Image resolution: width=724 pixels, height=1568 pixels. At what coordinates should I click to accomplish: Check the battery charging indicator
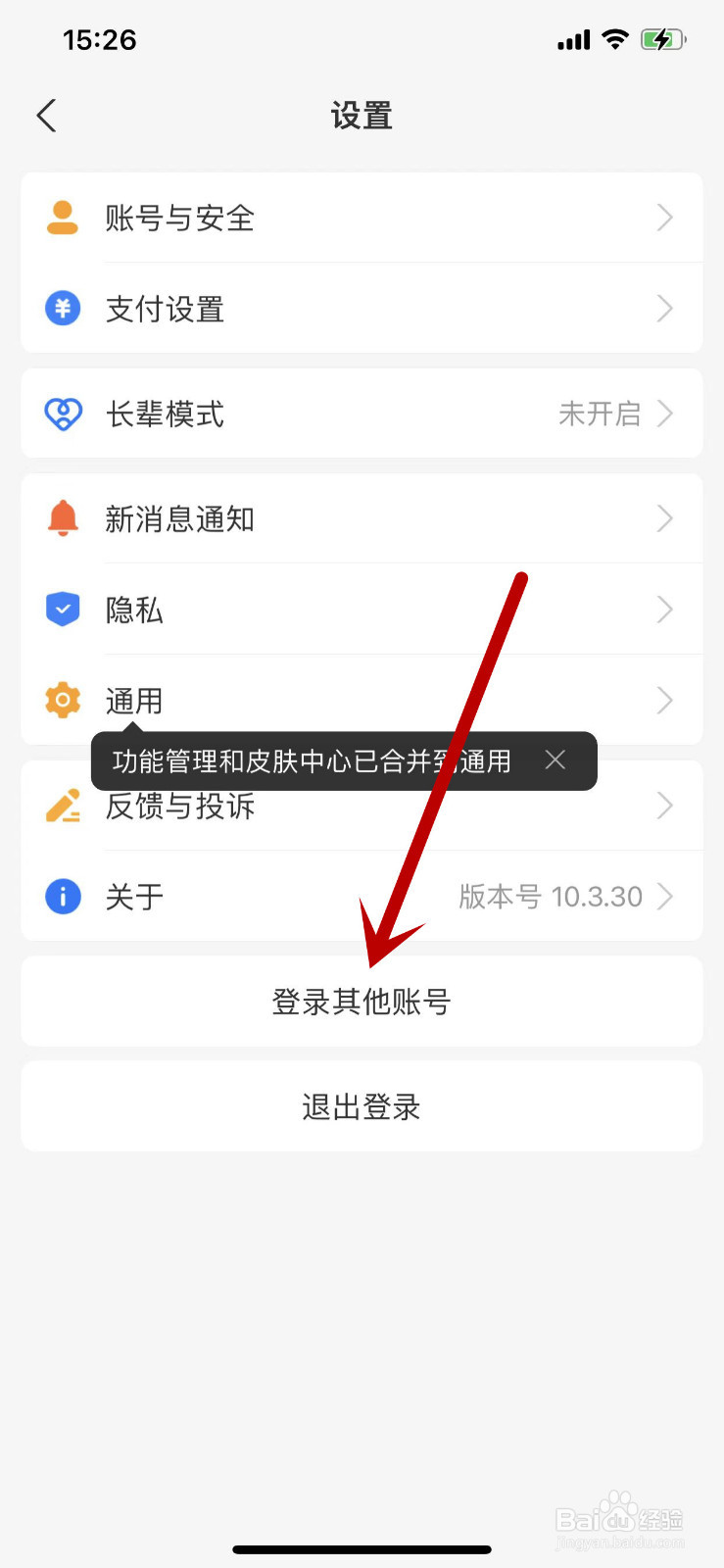660,39
